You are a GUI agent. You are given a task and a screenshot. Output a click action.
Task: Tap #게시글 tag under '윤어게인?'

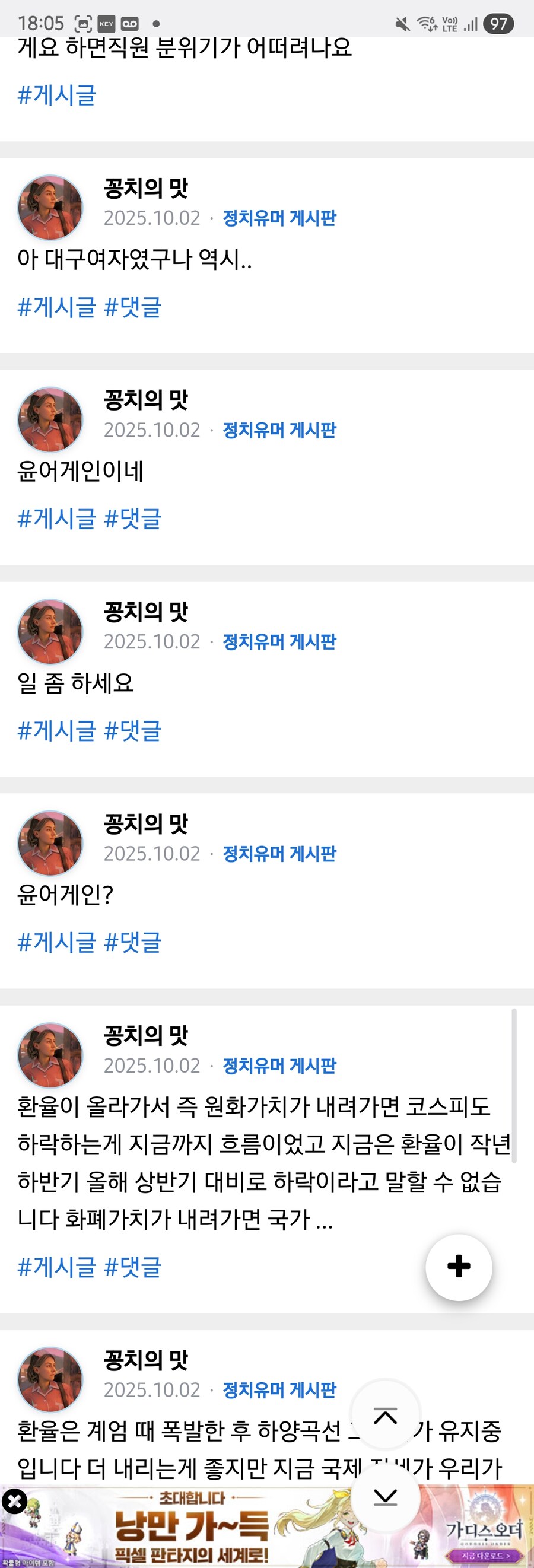(56, 942)
